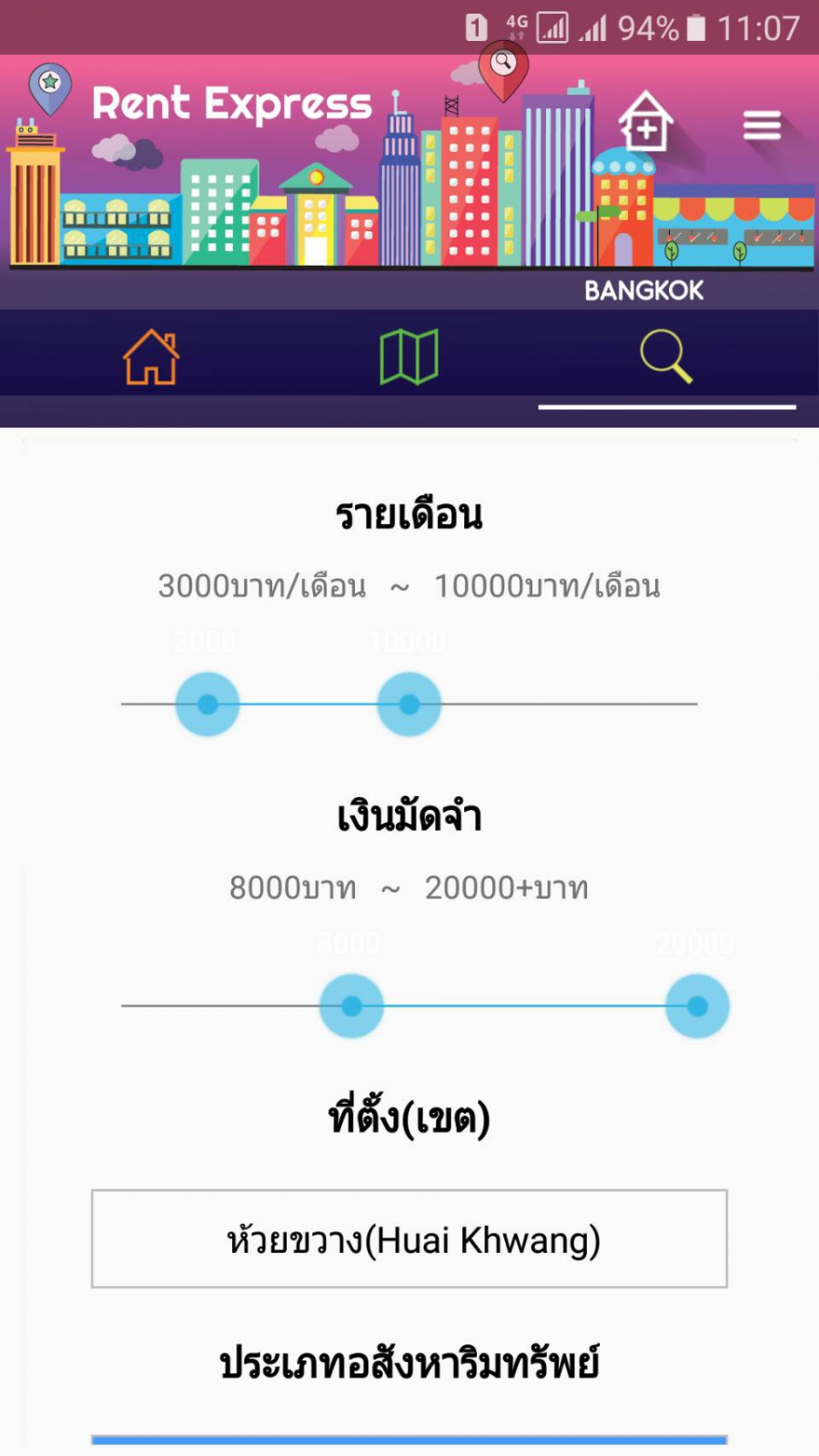The image size is (819, 1456).
Task: Tap the 10000 maximum monthly rent handle
Action: click(x=409, y=703)
